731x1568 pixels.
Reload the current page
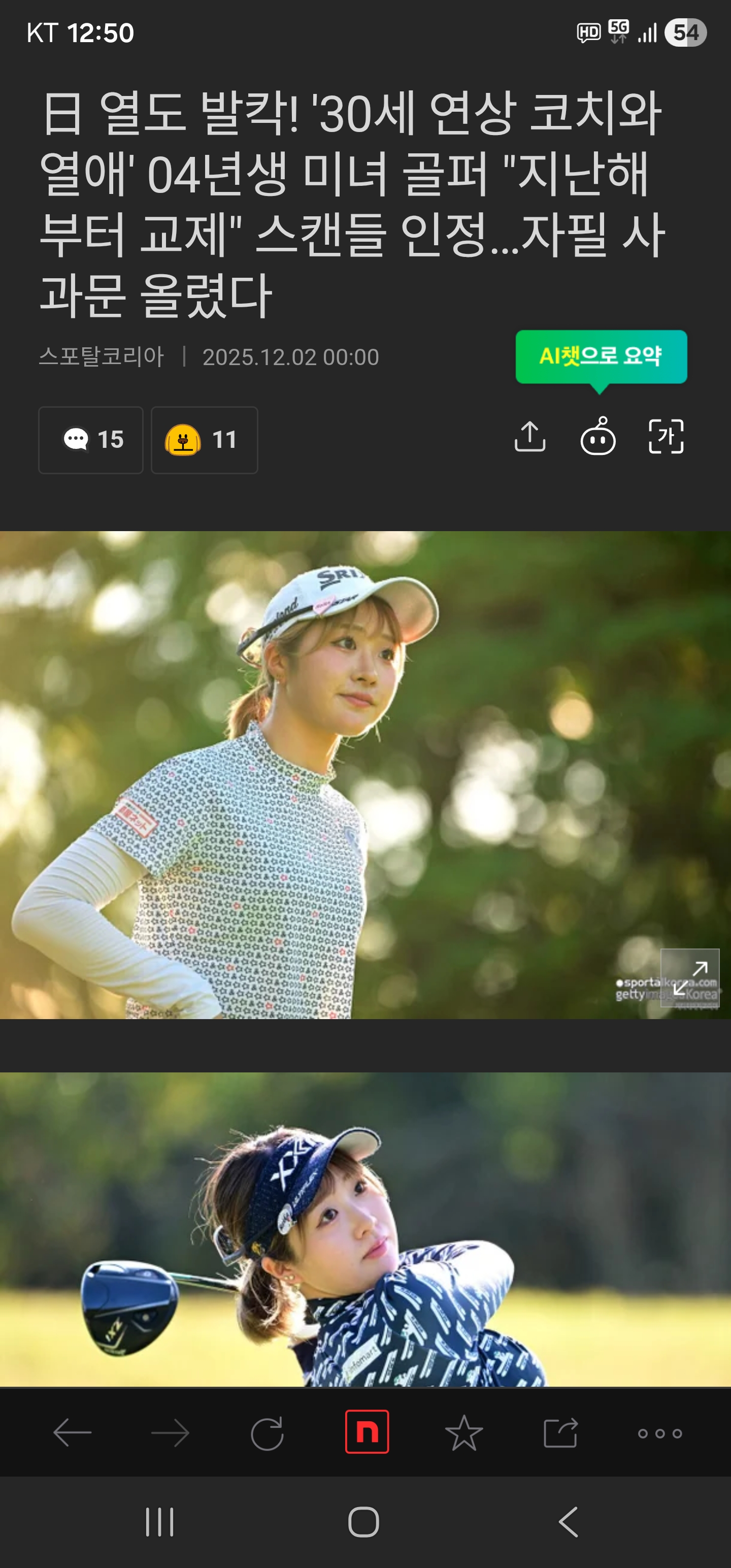coord(267,1433)
